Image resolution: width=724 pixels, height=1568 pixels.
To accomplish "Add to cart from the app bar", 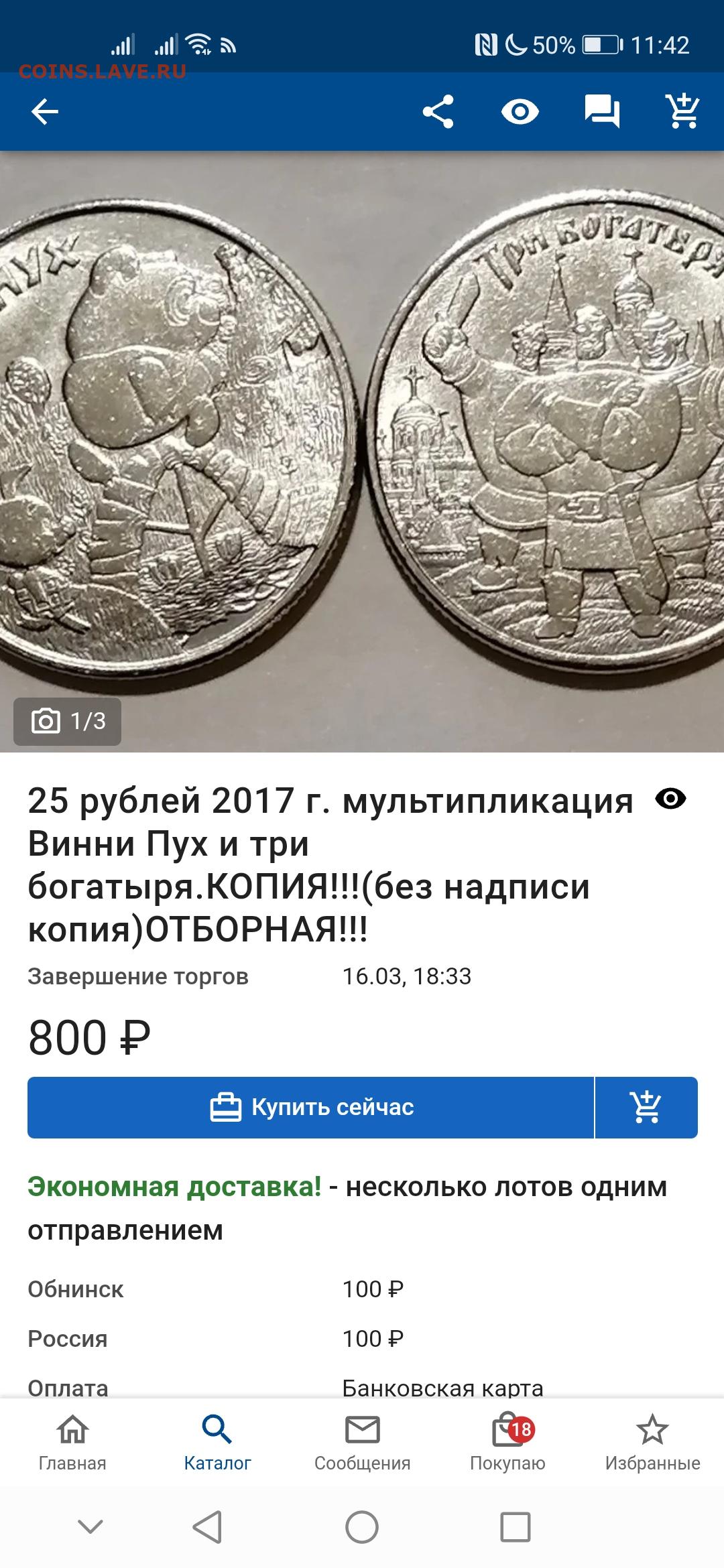I will (x=683, y=111).
